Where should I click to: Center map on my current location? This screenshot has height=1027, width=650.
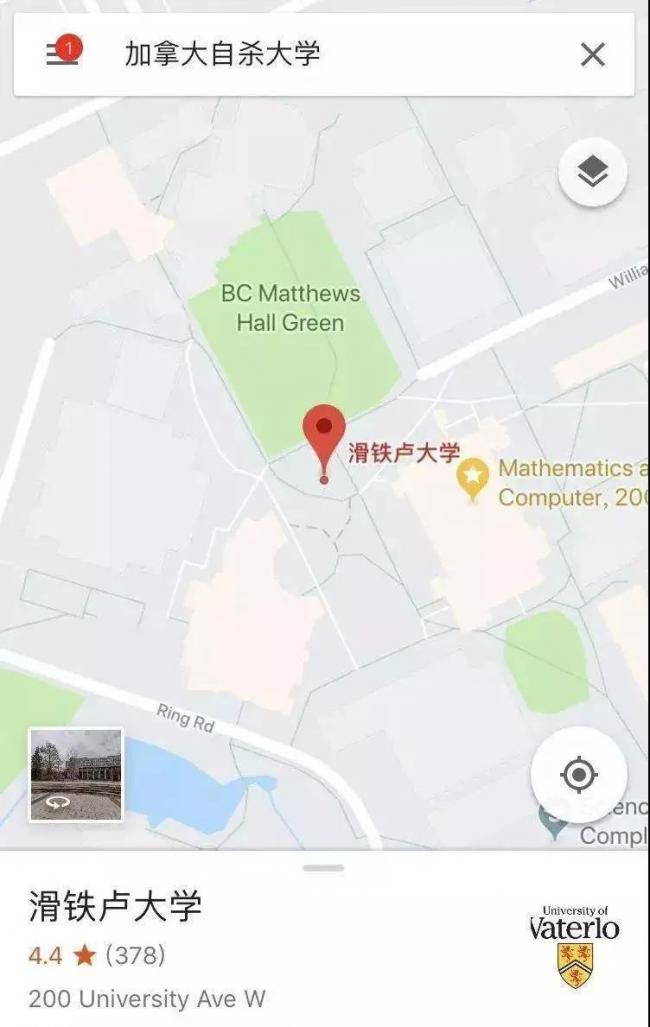click(579, 775)
